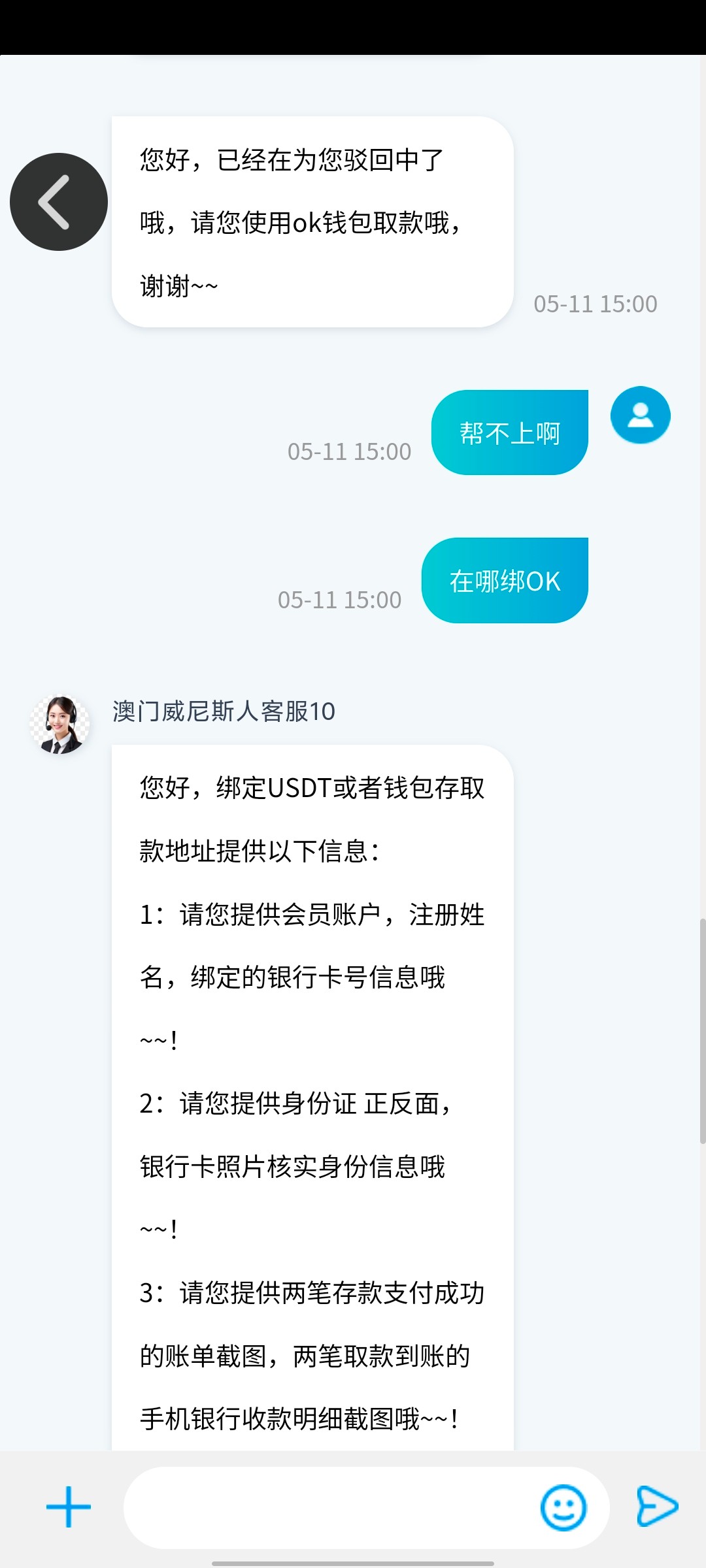
Task: Focus the message input field
Action: [x=327, y=1507]
